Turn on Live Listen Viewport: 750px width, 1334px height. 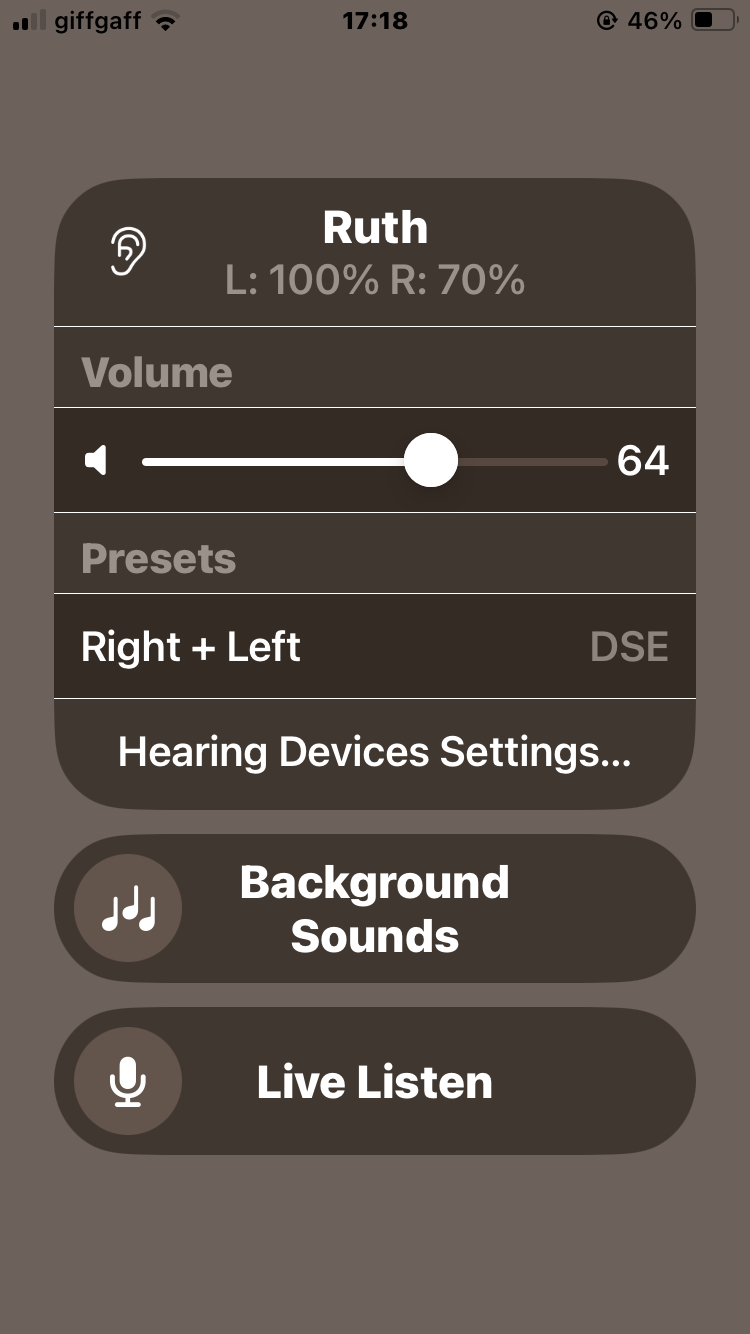[375, 1082]
